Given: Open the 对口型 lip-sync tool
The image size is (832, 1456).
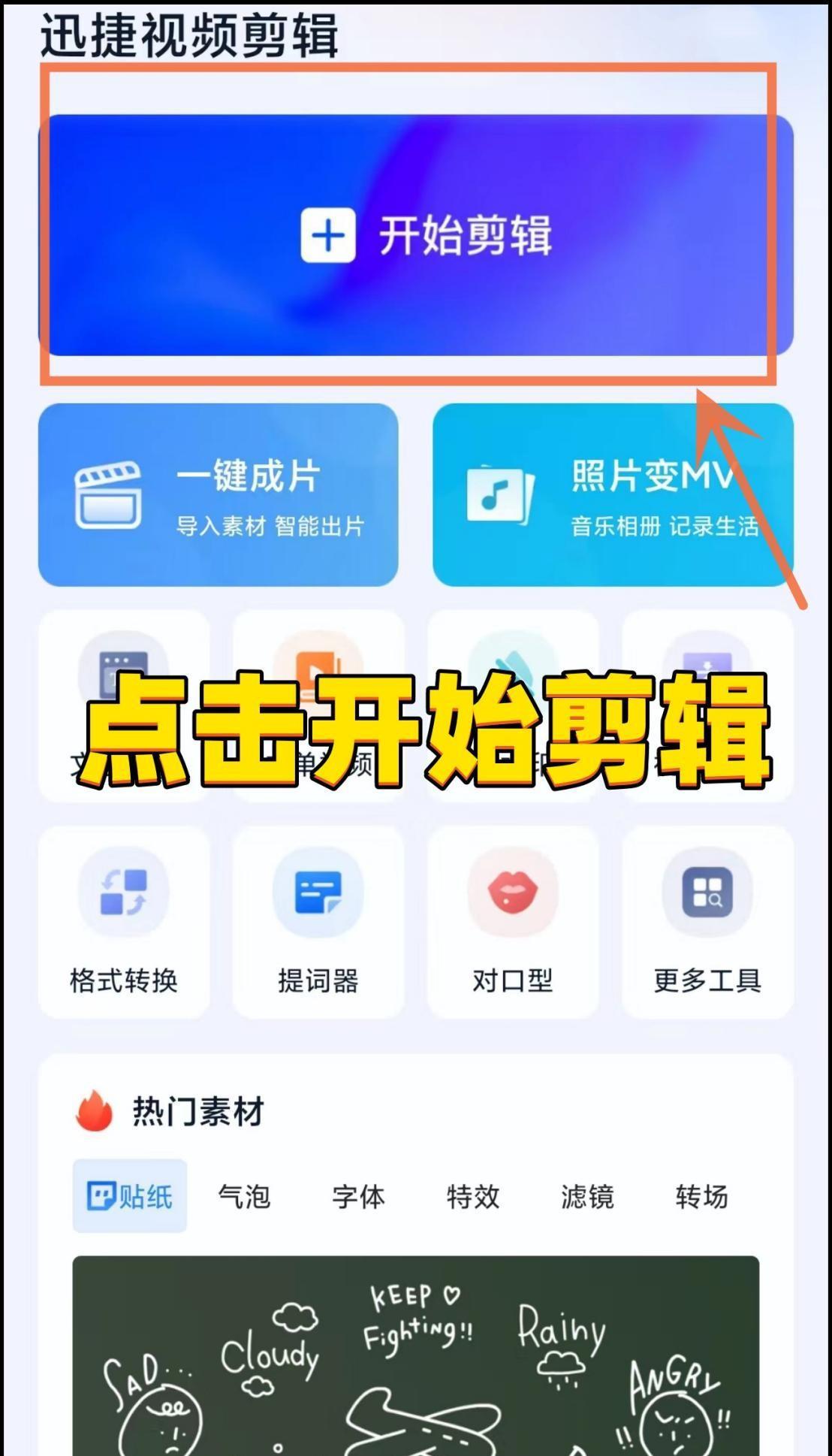Looking at the screenshot, I should click(513, 923).
